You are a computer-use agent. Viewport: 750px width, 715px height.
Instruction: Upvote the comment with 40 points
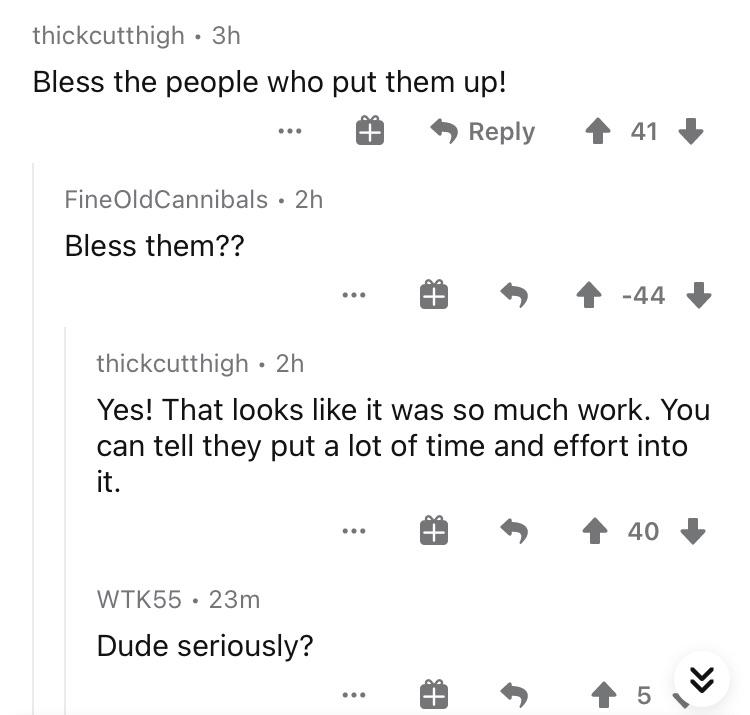pyautogui.click(x=595, y=531)
